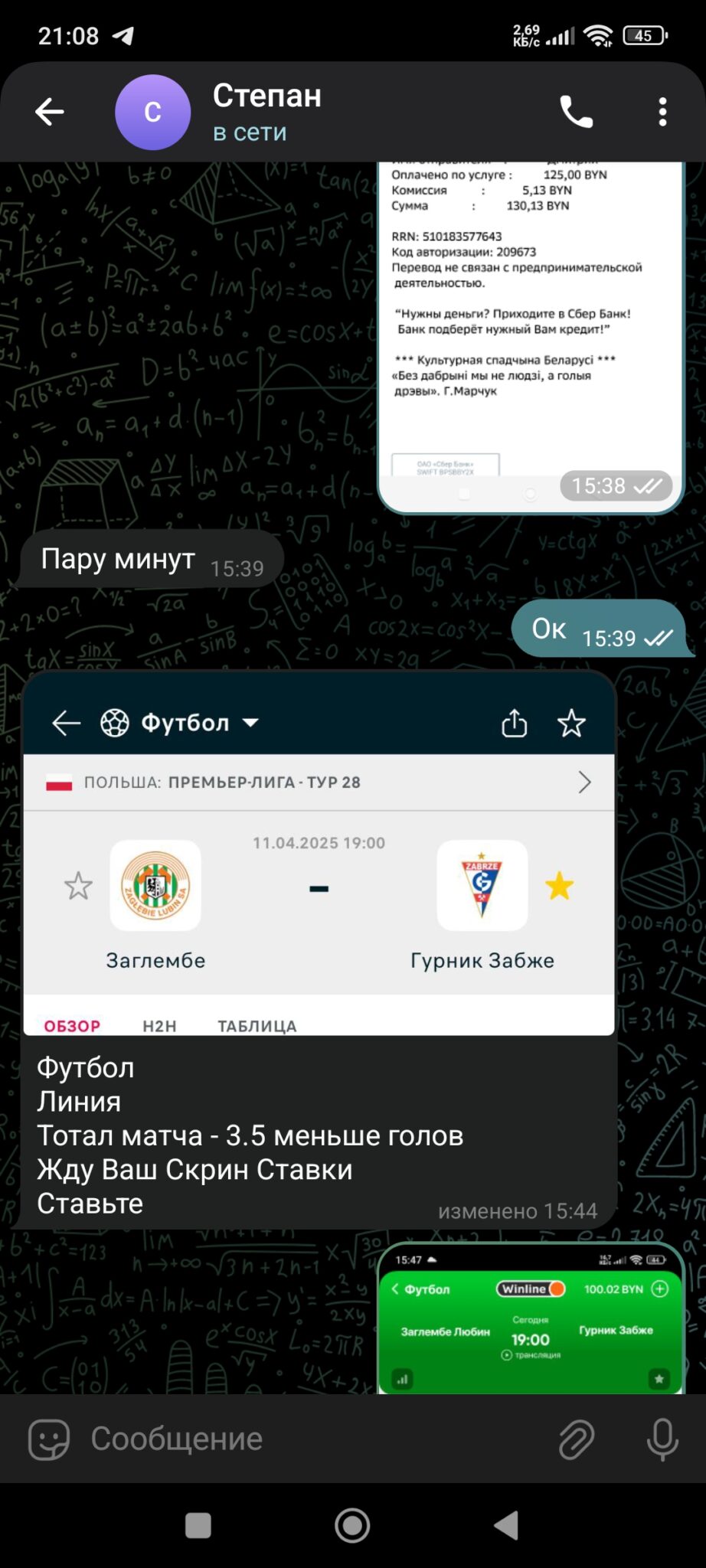Viewport: 706px width, 1568px height.
Task: Call Степан with the phone icon
Action: [576, 112]
